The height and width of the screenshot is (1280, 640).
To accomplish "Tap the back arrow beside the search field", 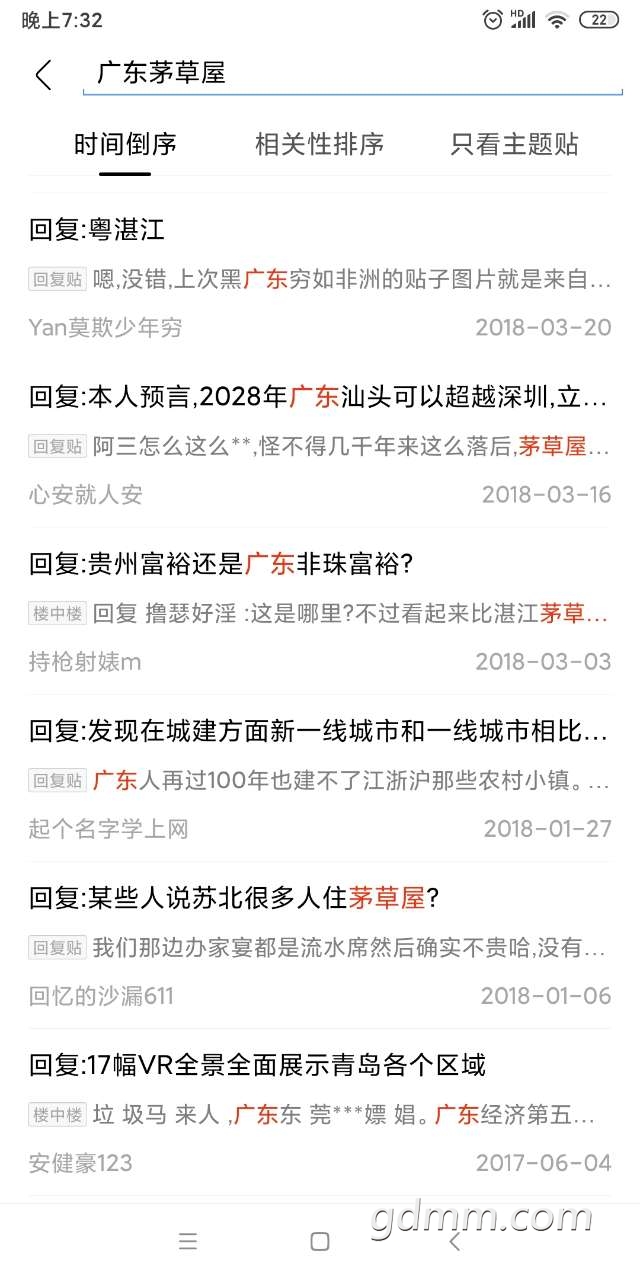I will coord(43,75).
